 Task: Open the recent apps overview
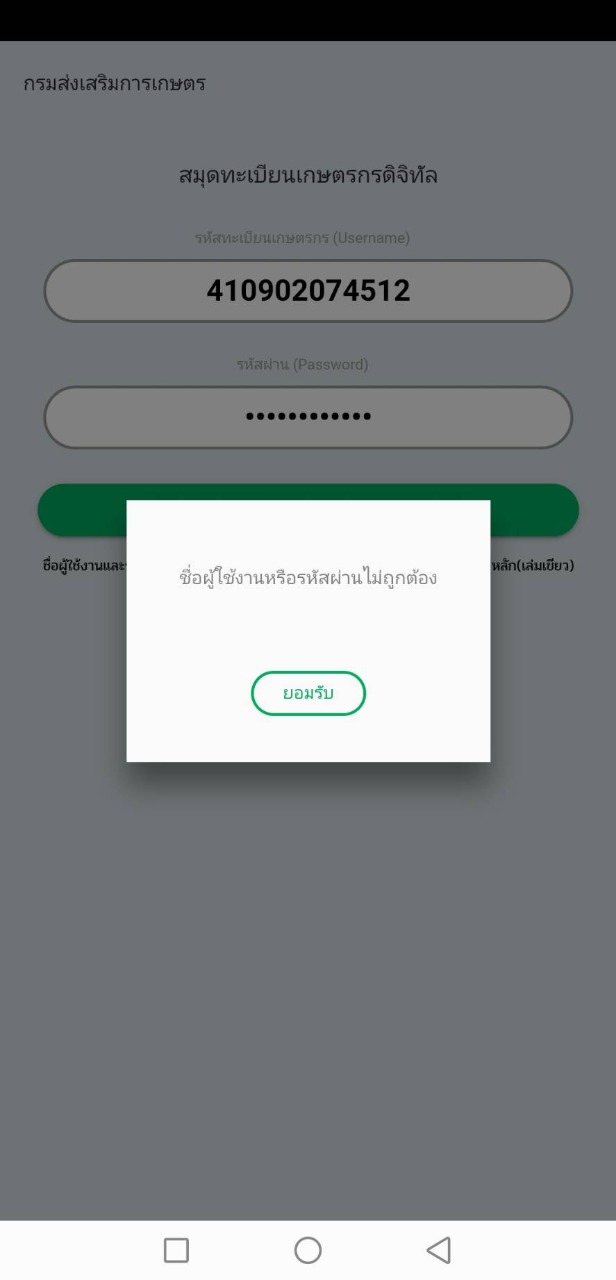pyautogui.click(x=176, y=1250)
